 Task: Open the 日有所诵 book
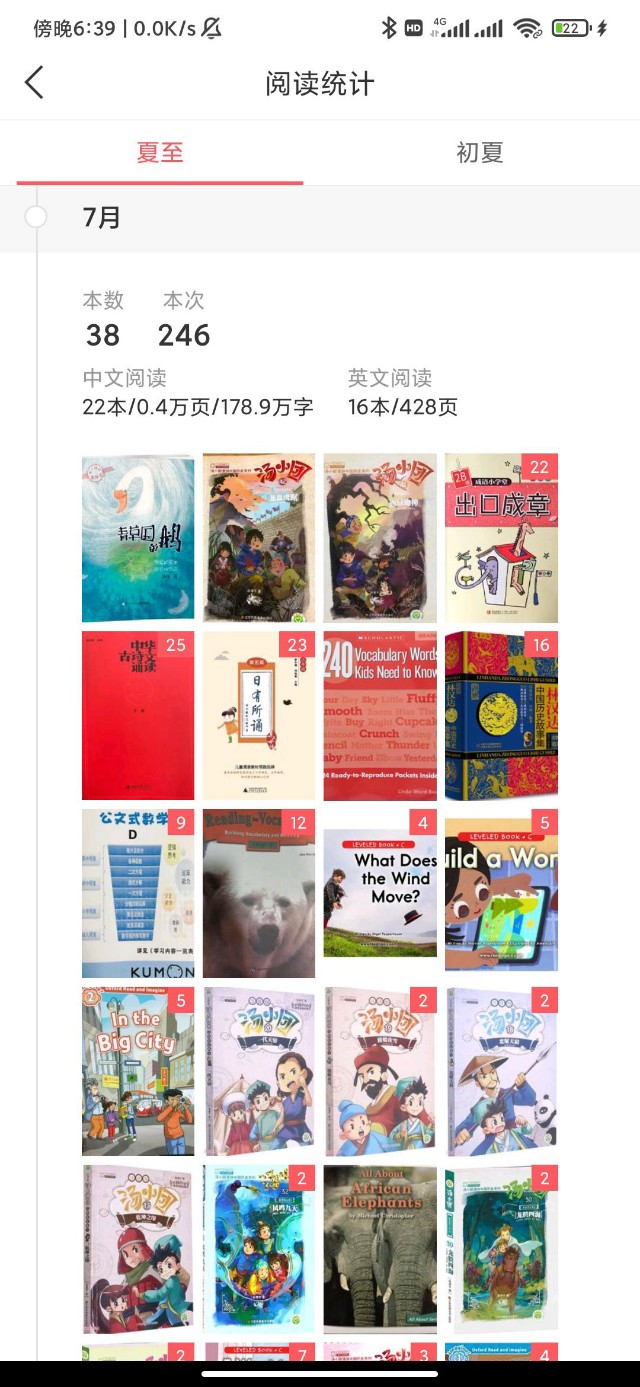(259, 716)
